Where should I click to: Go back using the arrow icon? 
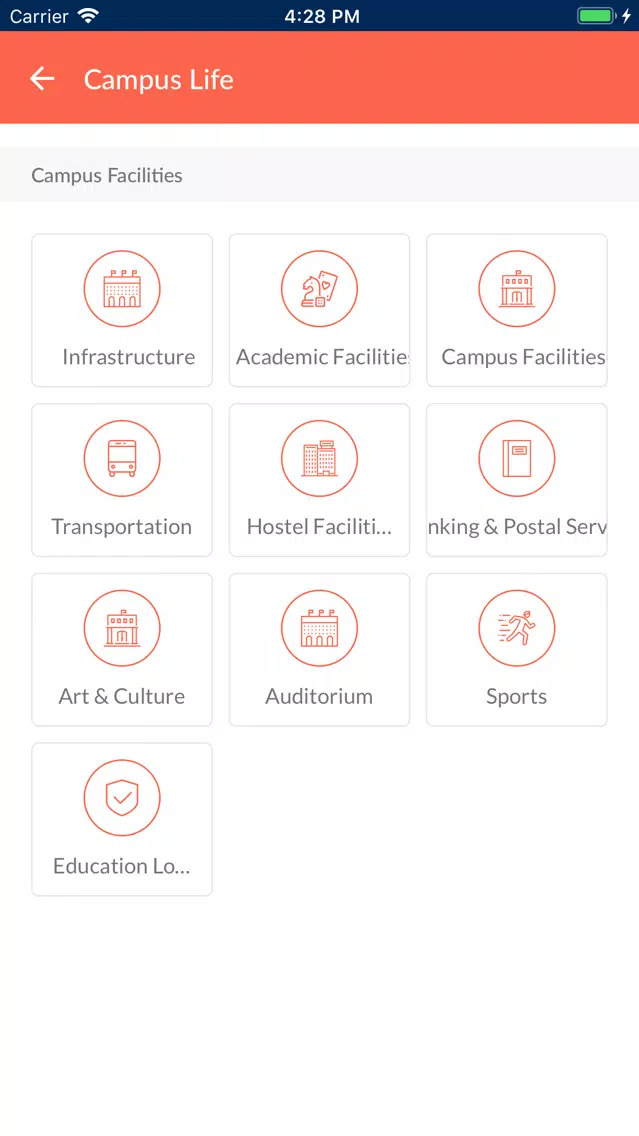pos(42,78)
